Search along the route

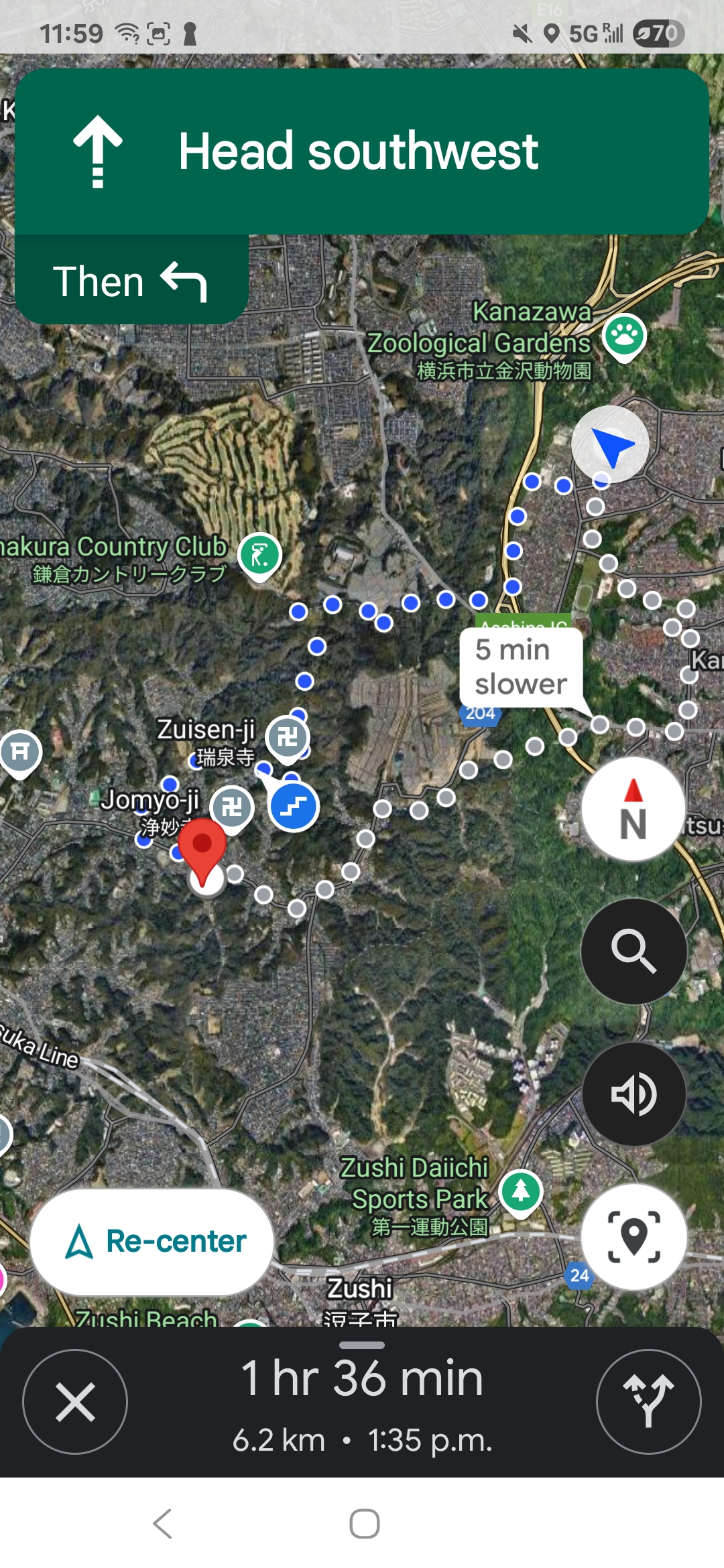click(x=633, y=951)
